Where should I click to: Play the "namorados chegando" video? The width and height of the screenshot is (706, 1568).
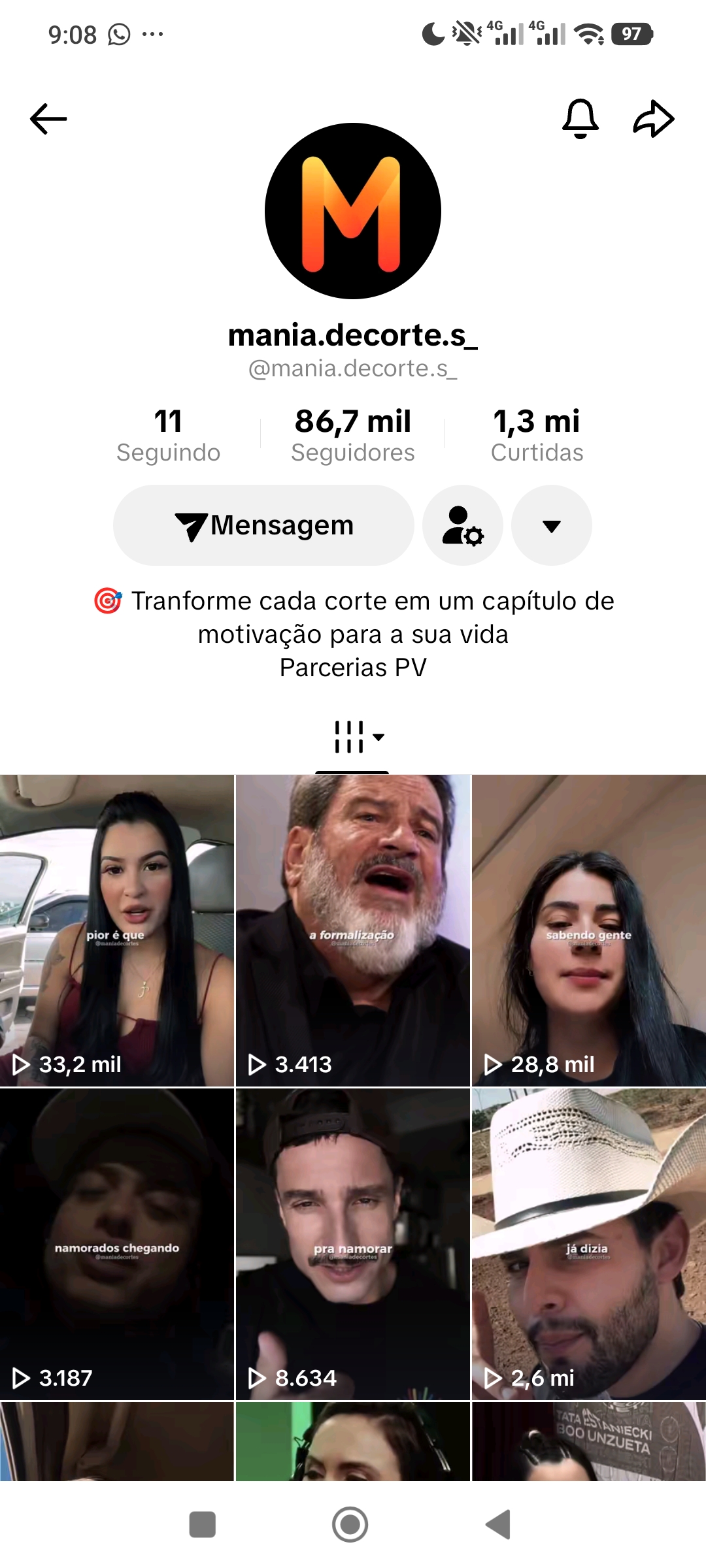(117, 1244)
